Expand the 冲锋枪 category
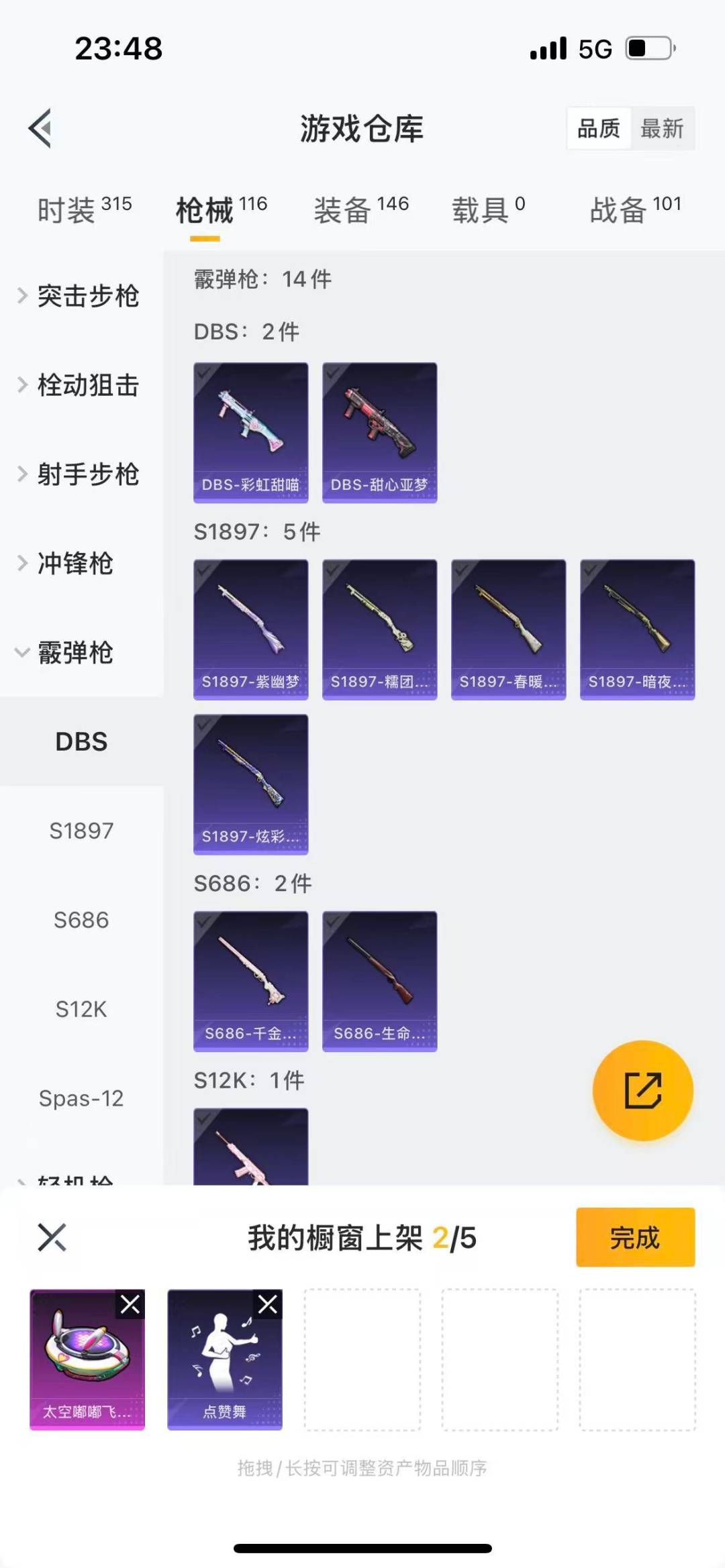This screenshot has width=725, height=1568. coord(74,564)
